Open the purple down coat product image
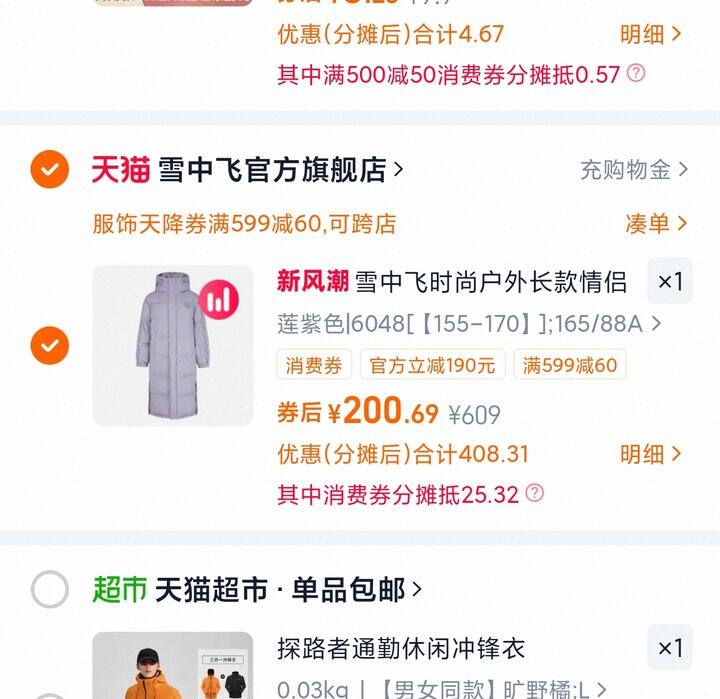The width and height of the screenshot is (720, 699). coord(172,346)
